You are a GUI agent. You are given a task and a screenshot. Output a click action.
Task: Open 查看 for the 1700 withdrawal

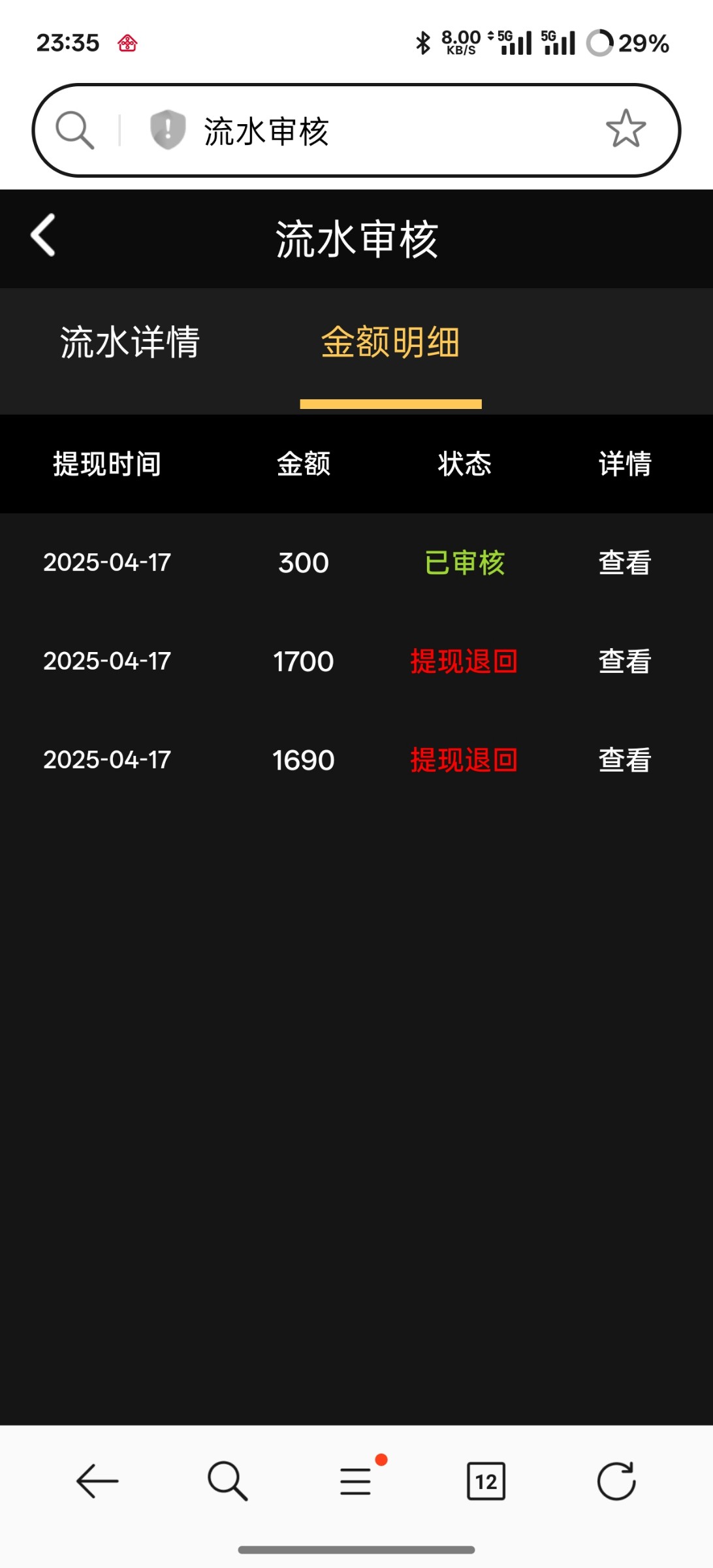(x=625, y=661)
